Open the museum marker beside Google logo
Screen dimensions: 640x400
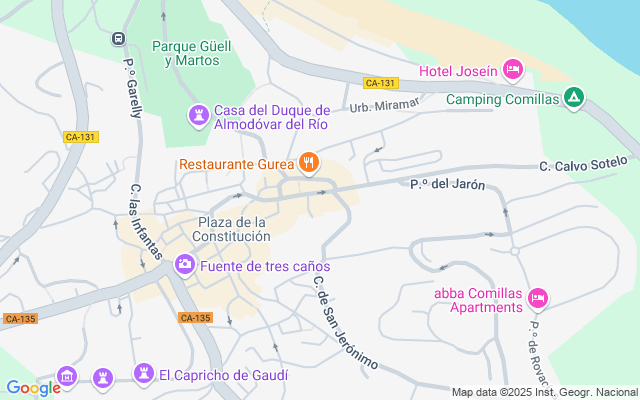click(x=67, y=376)
